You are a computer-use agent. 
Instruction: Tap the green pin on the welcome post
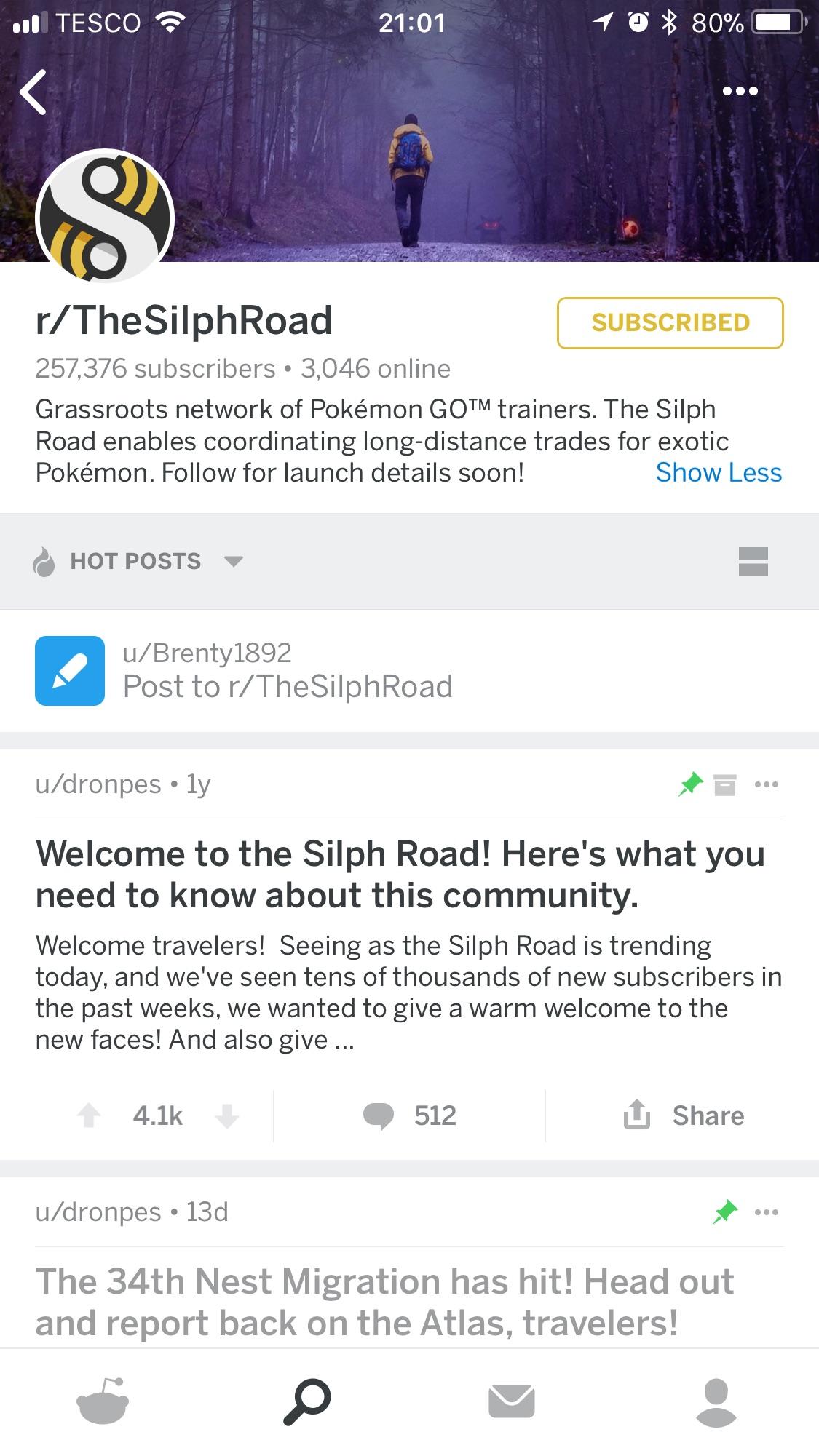tap(690, 784)
